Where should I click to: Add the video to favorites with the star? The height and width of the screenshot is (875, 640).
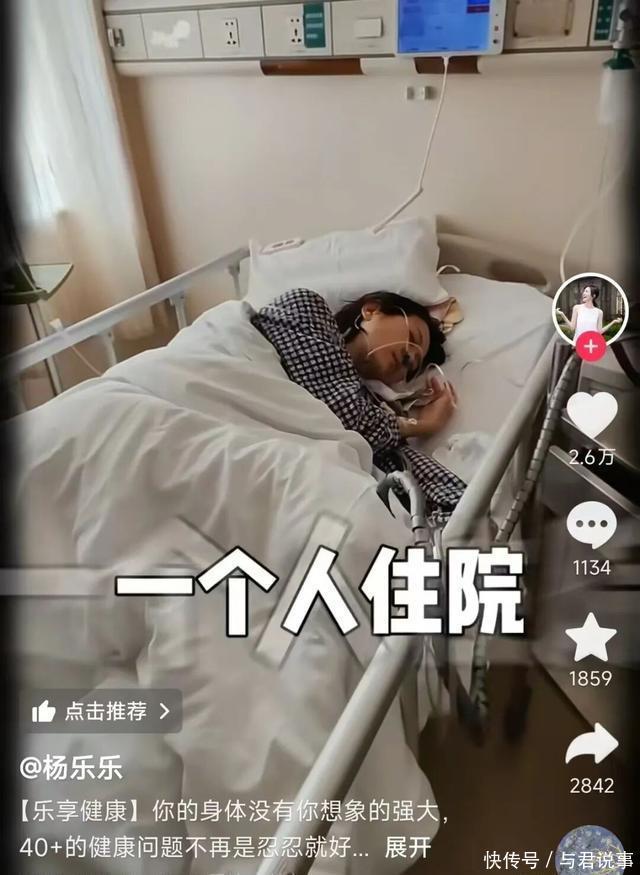pyautogui.click(x=591, y=637)
